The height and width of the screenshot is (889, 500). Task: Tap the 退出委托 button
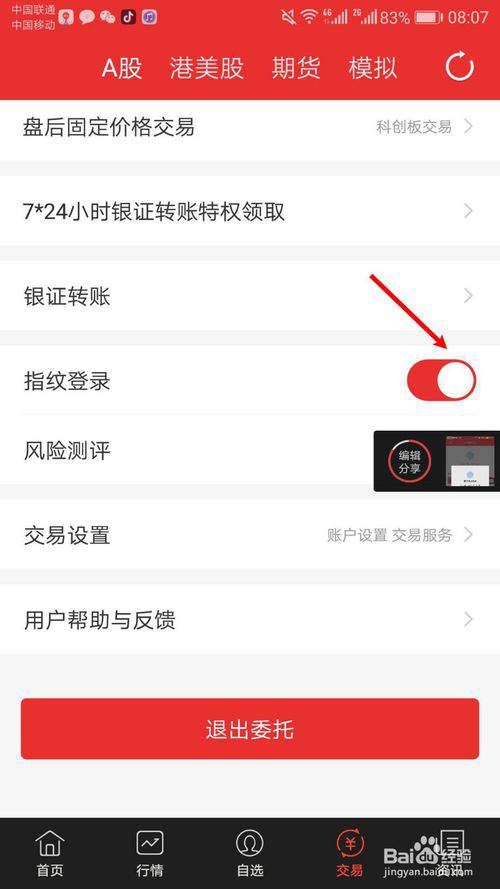(250, 729)
